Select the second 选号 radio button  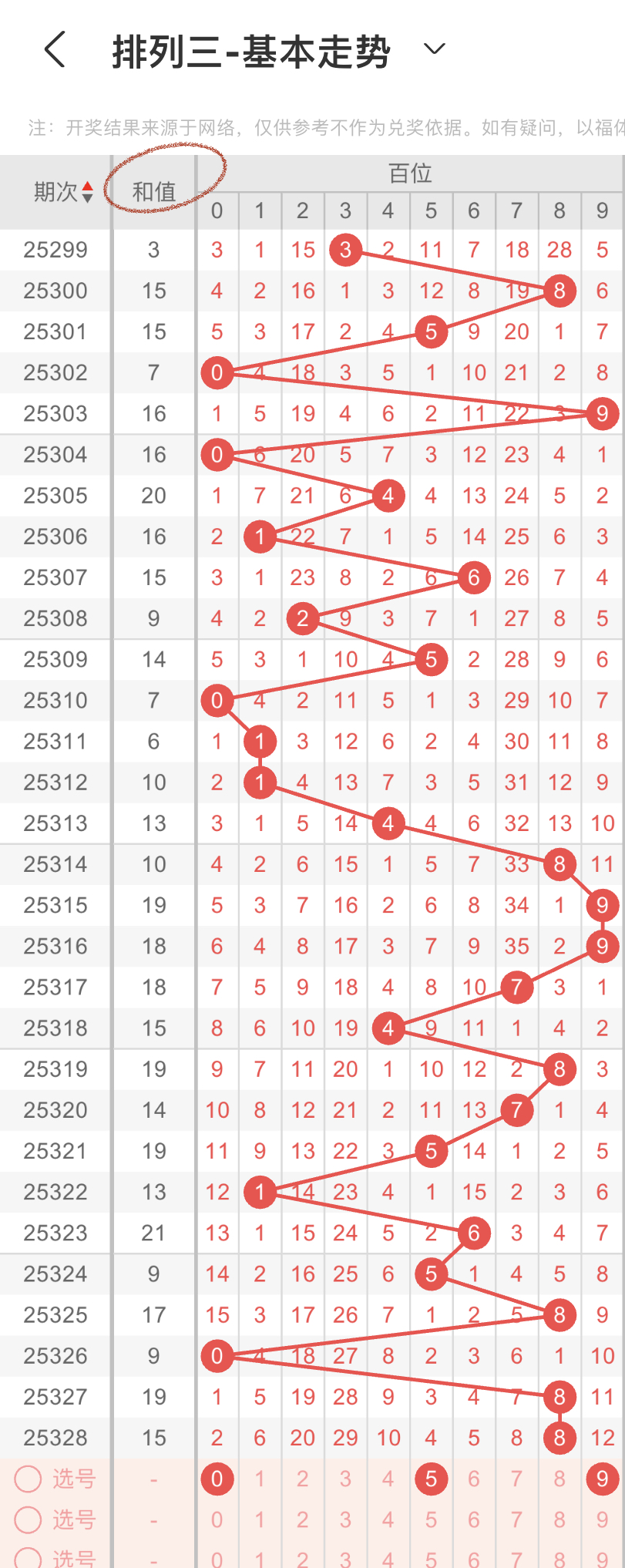pos(28,1519)
